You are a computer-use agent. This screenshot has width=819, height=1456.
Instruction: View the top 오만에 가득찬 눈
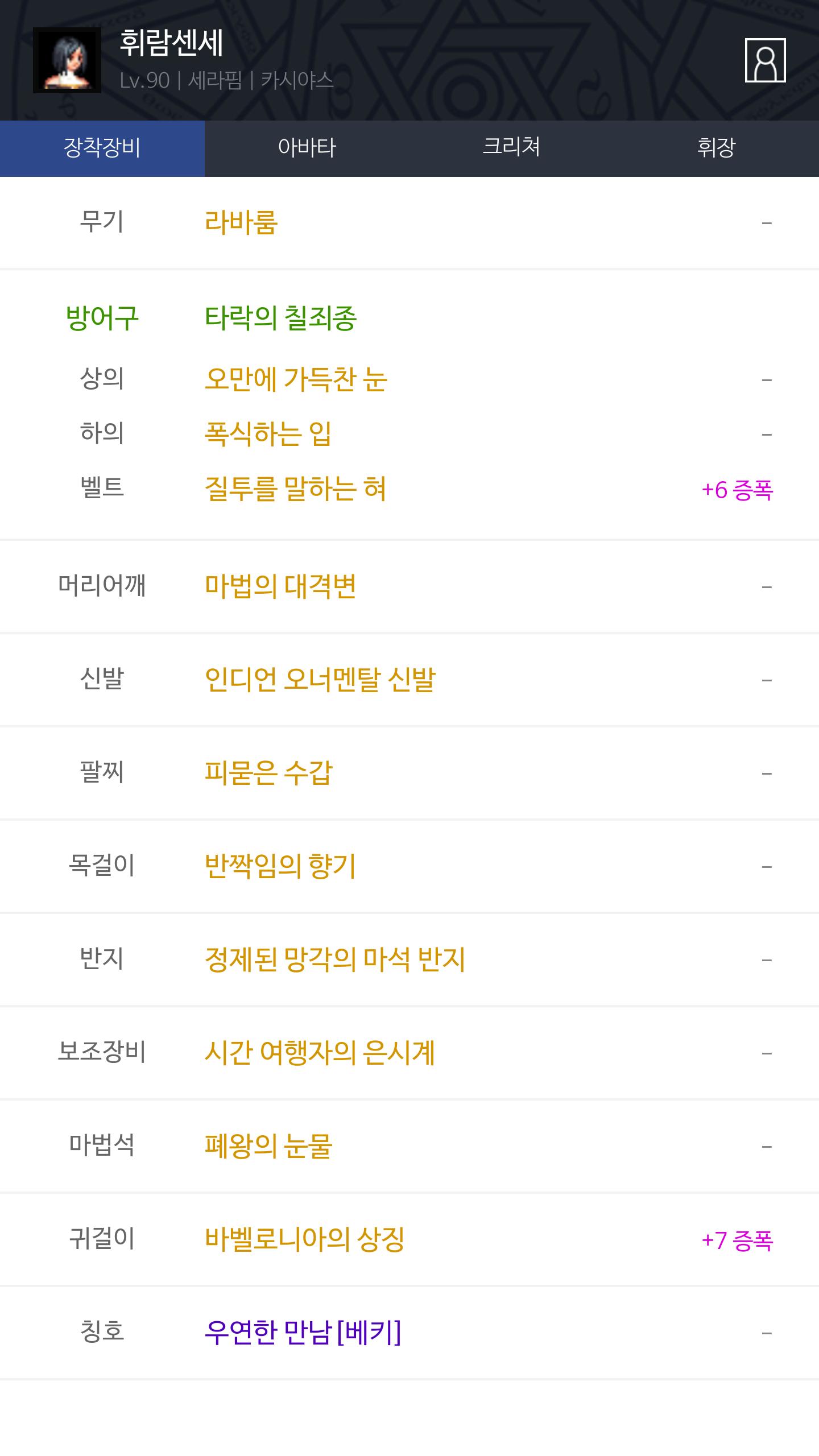pyautogui.click(x=296, y=379)
